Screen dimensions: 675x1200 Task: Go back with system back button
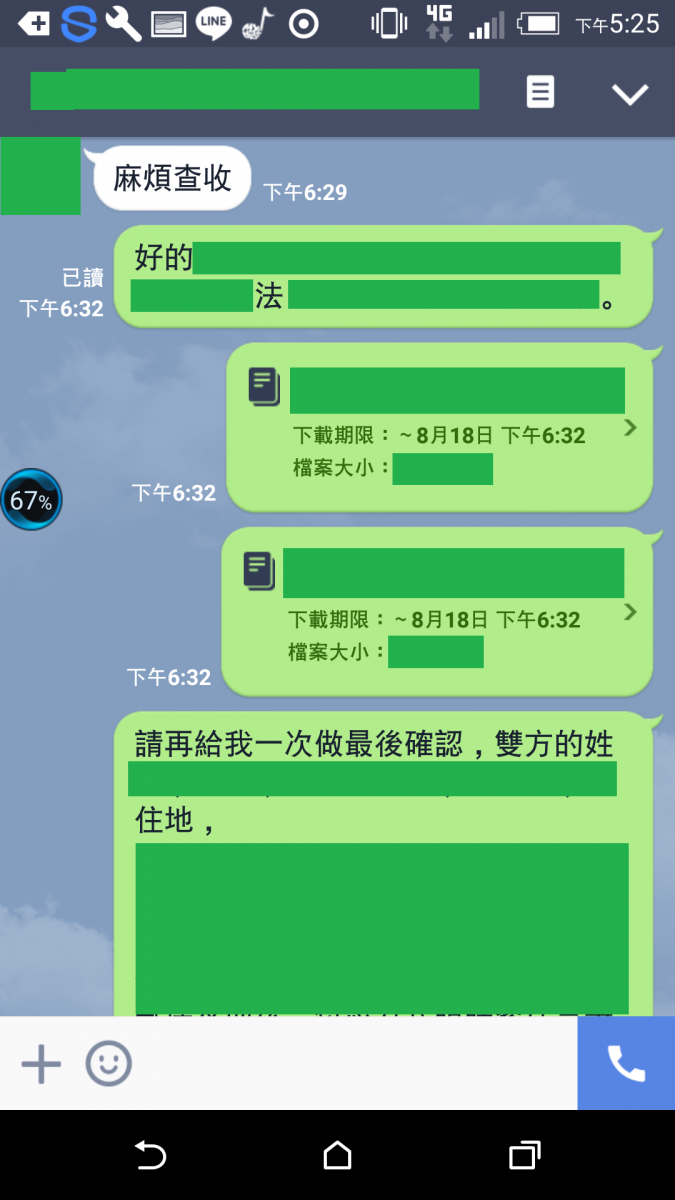click(150, 1156)
